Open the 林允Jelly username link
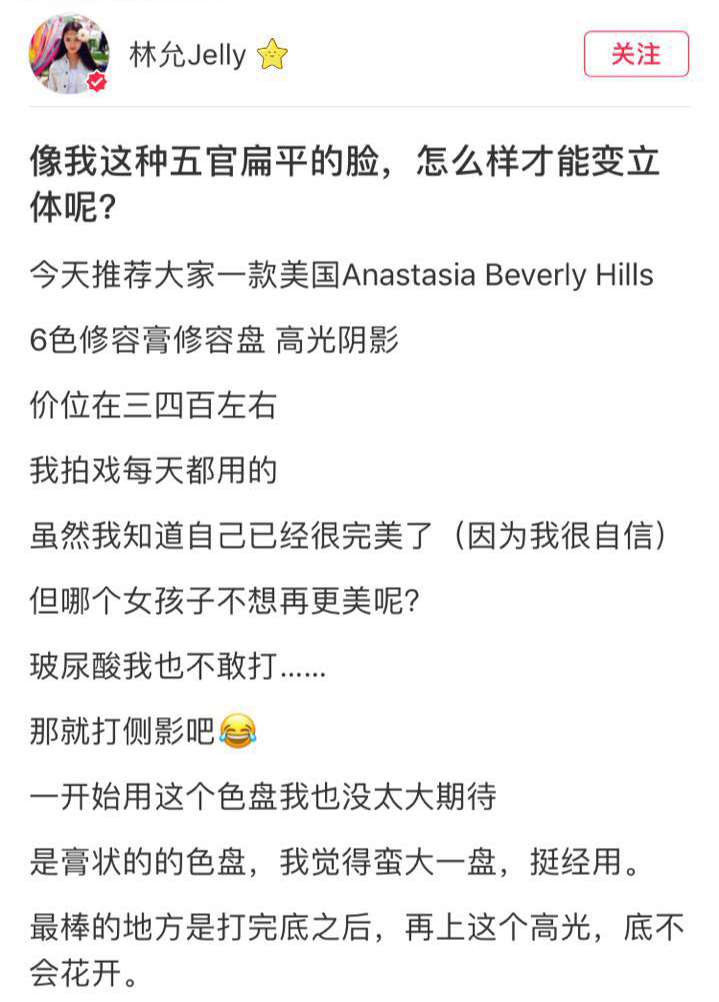Viewport: 719px width, 1002px height. pyautogui.click(x=187, y=55)
